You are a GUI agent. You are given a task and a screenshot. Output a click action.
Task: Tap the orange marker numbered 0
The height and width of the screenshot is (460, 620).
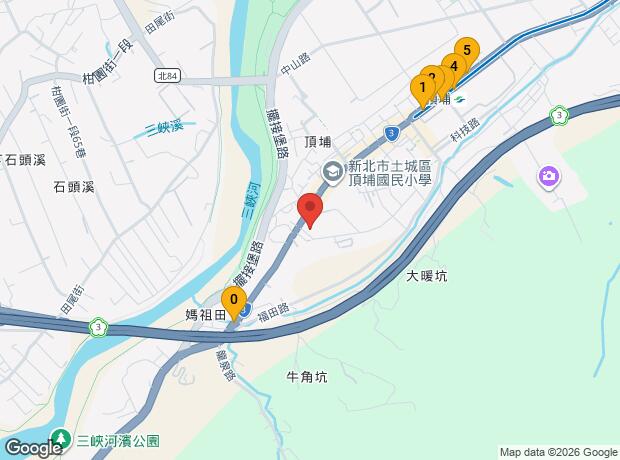tap(234, 300)
